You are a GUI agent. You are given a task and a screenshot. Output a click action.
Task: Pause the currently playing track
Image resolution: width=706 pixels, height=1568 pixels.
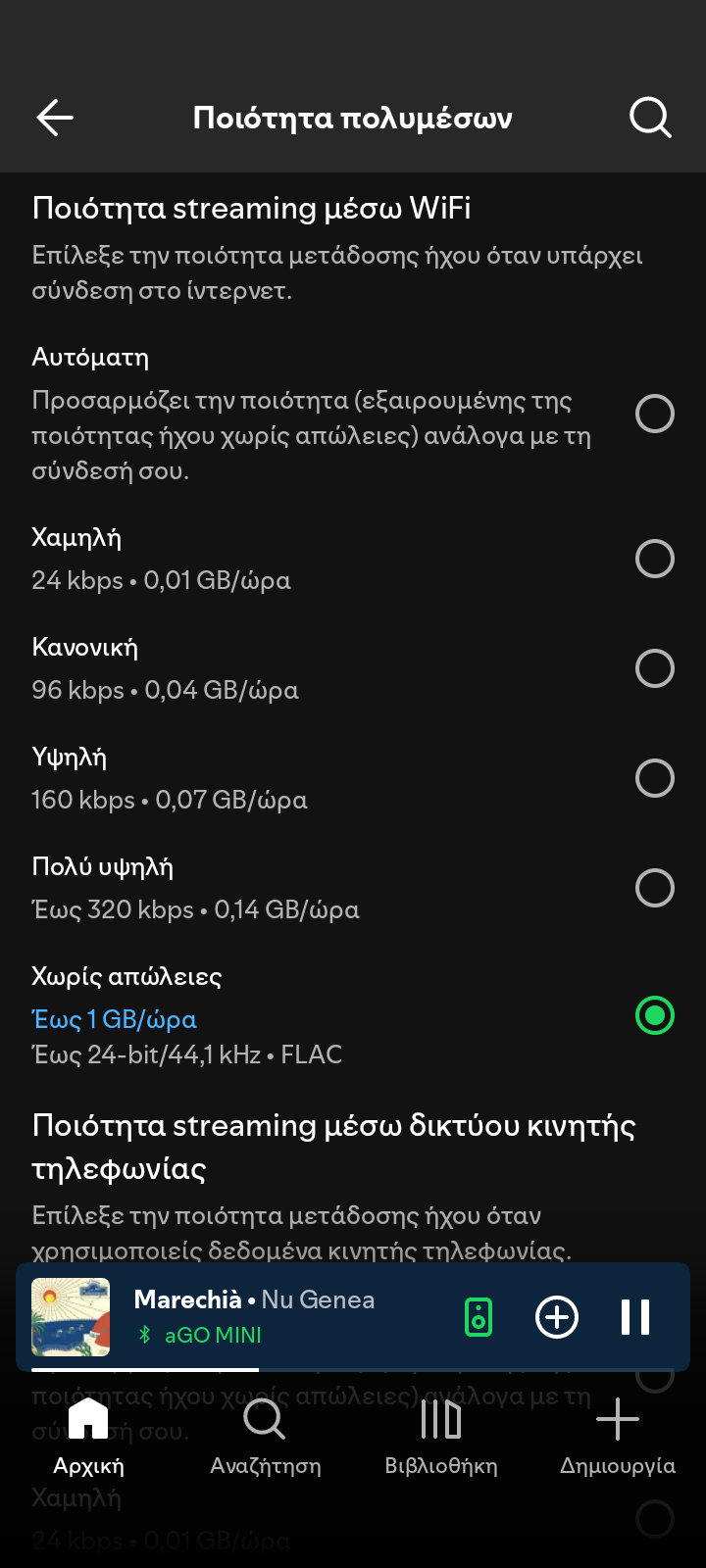tap(634, 1317)
